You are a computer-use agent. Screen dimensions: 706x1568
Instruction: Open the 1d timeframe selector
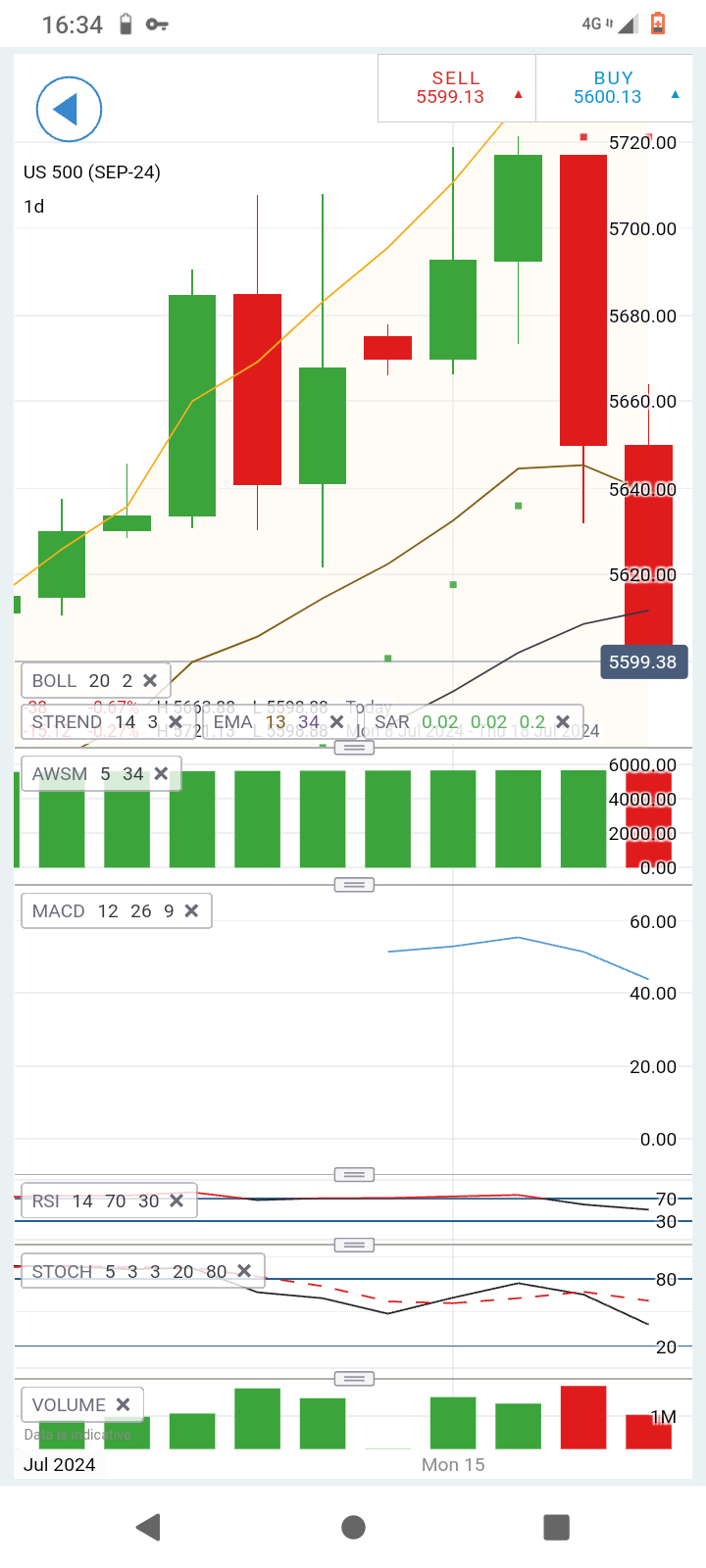coord(34,206)
